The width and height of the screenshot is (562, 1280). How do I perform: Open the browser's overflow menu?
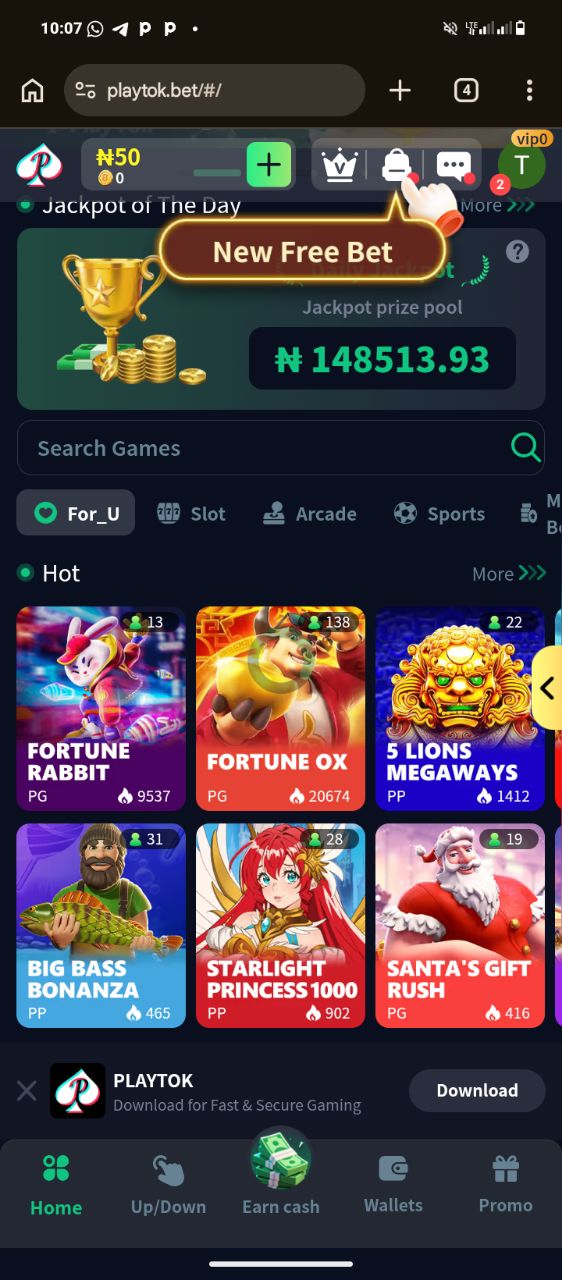point(529,91)
